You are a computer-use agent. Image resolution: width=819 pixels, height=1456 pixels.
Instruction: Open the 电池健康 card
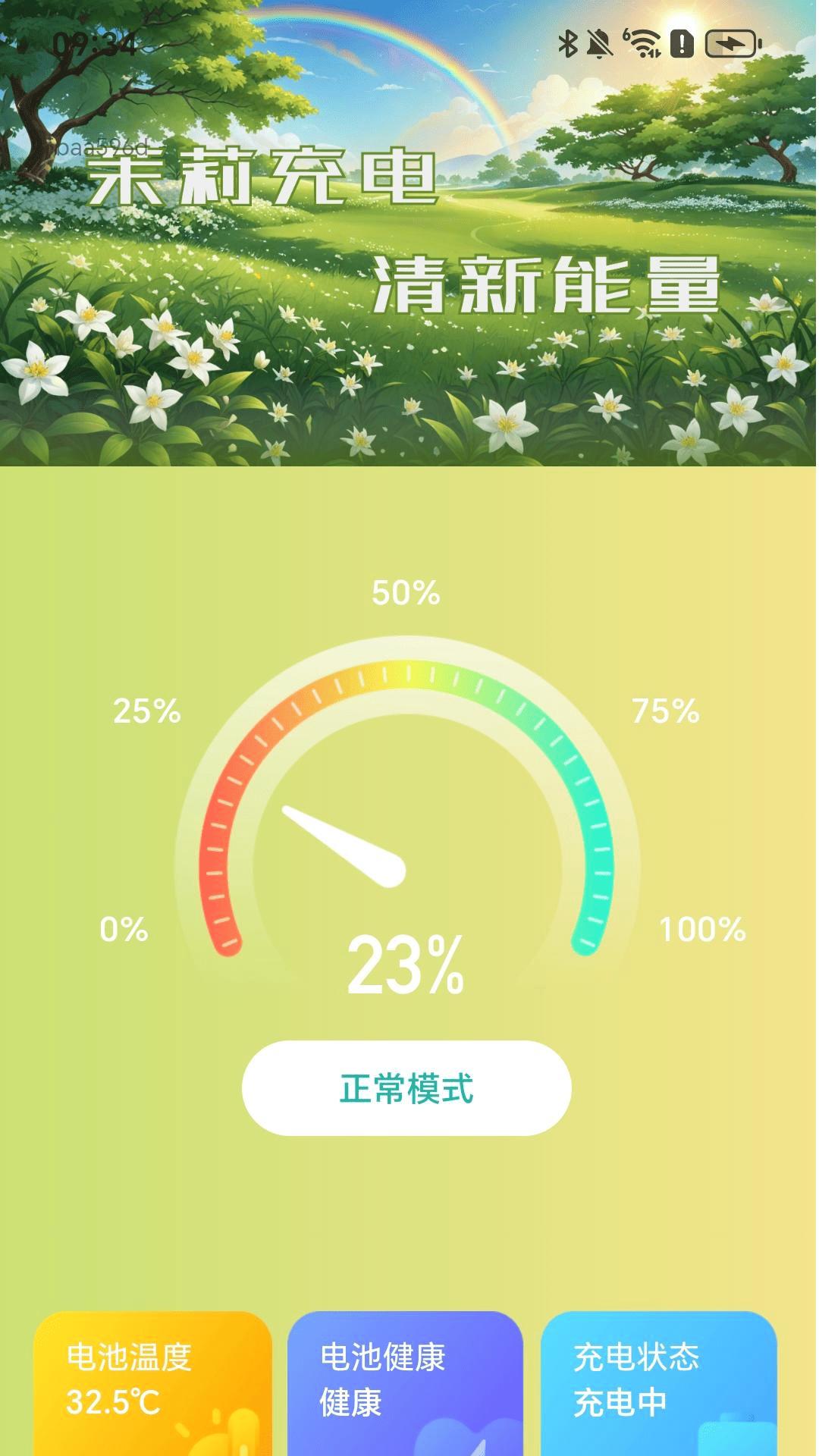tap(406, 1383)
